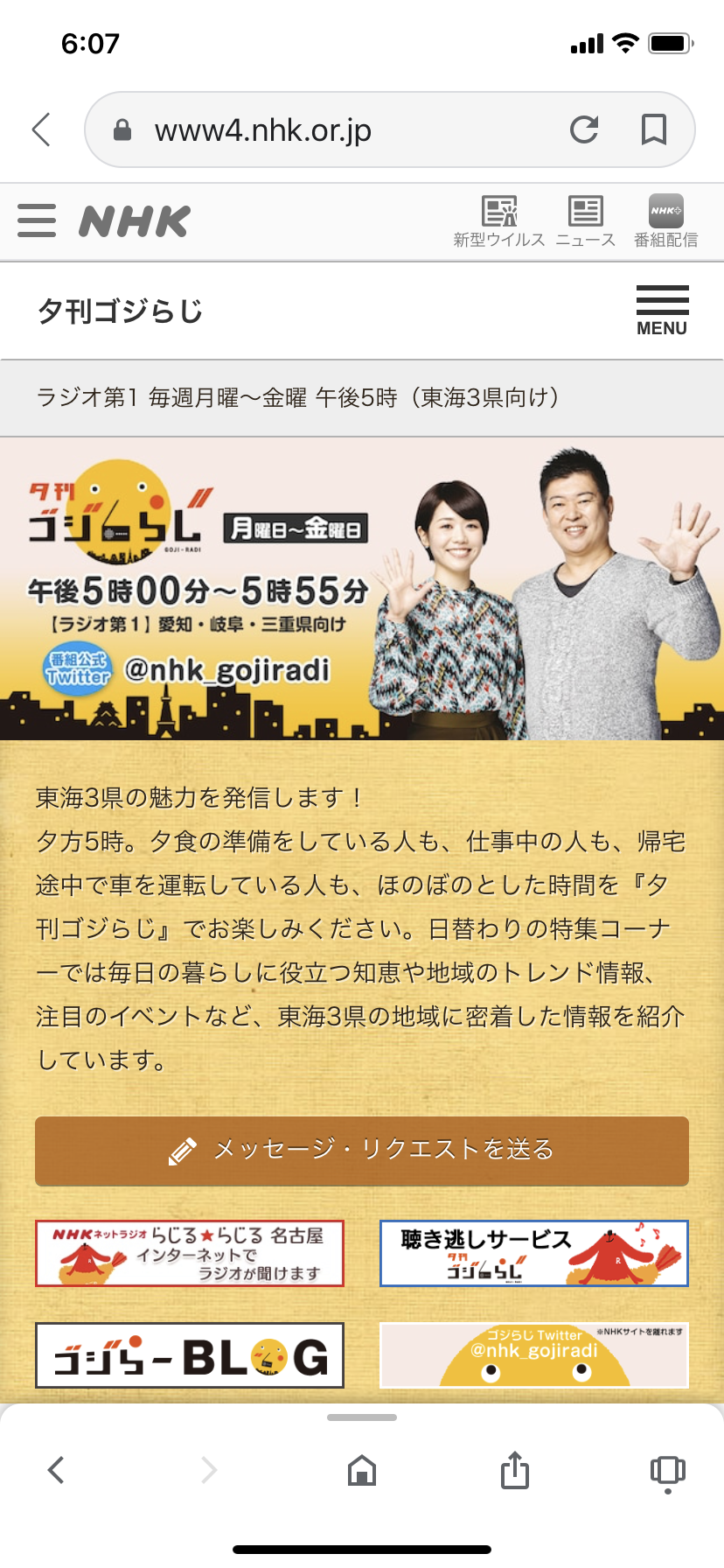Go to browser home page
The image size is (724, 1568).
click(x=362, y=1470)
